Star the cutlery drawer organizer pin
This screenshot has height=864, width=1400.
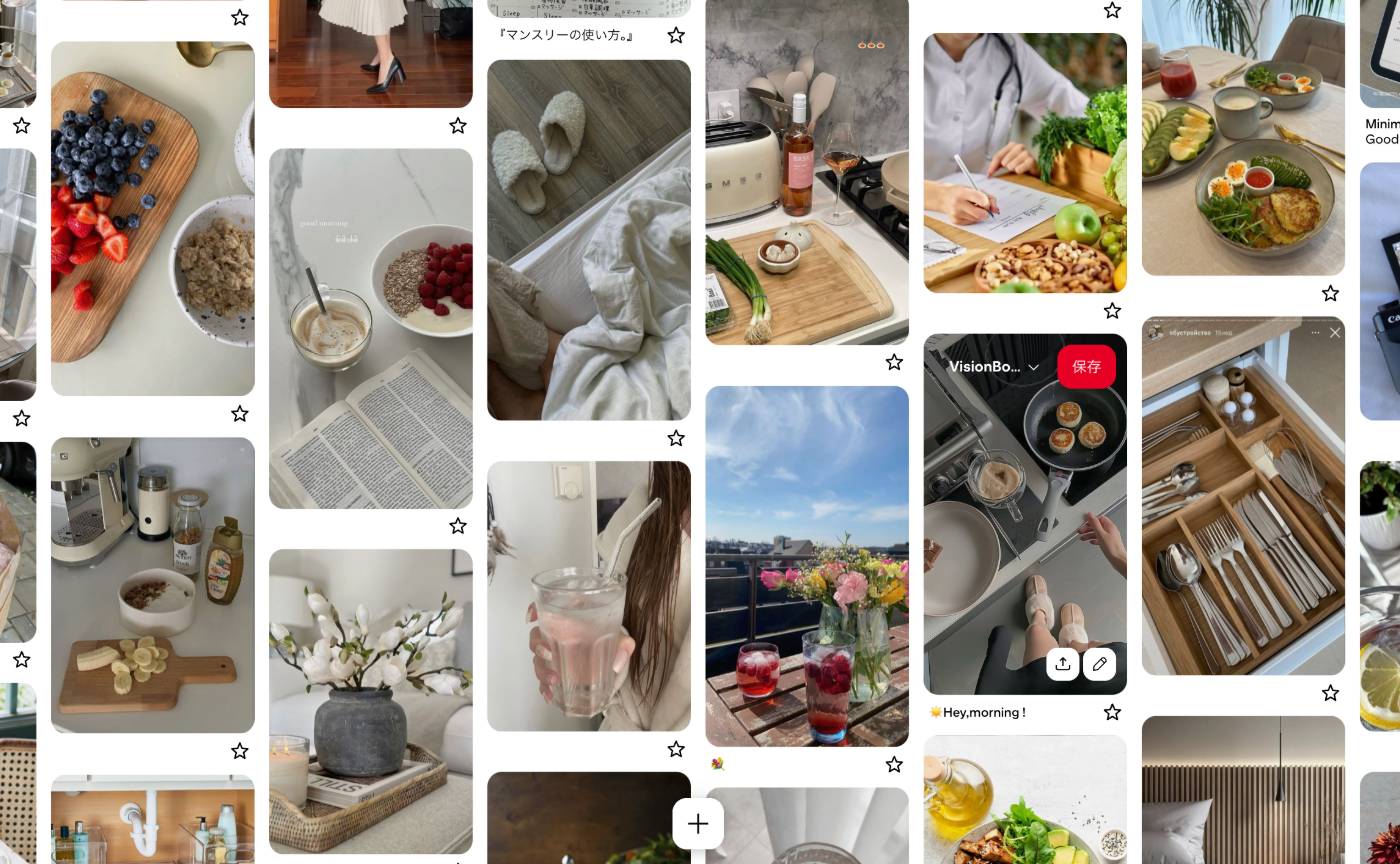[x=1330, y=693]
